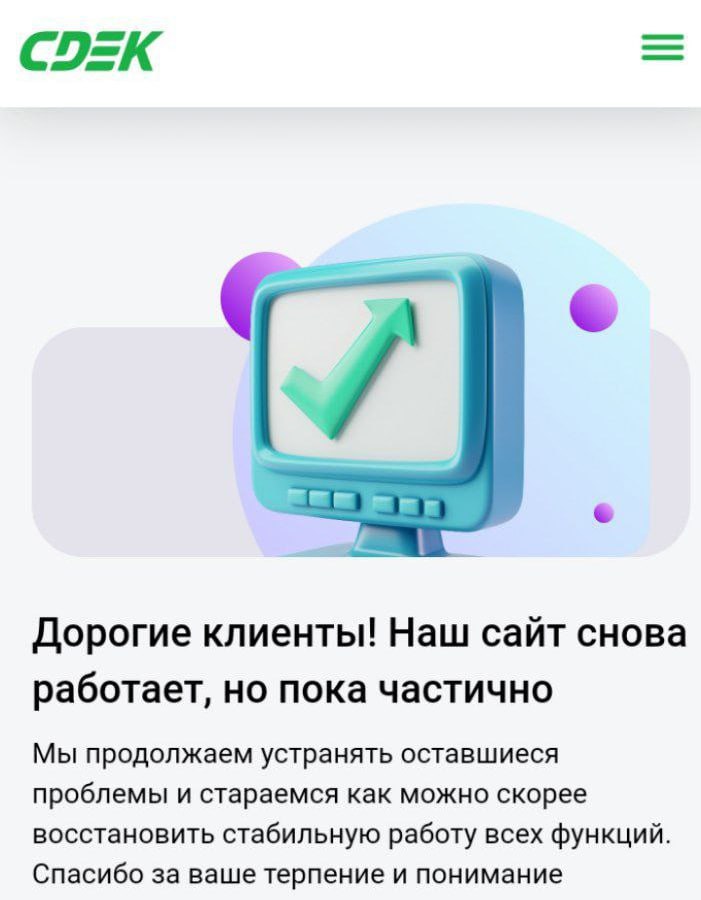
Task: Open the hamburger menu
Action: point(662,47)
